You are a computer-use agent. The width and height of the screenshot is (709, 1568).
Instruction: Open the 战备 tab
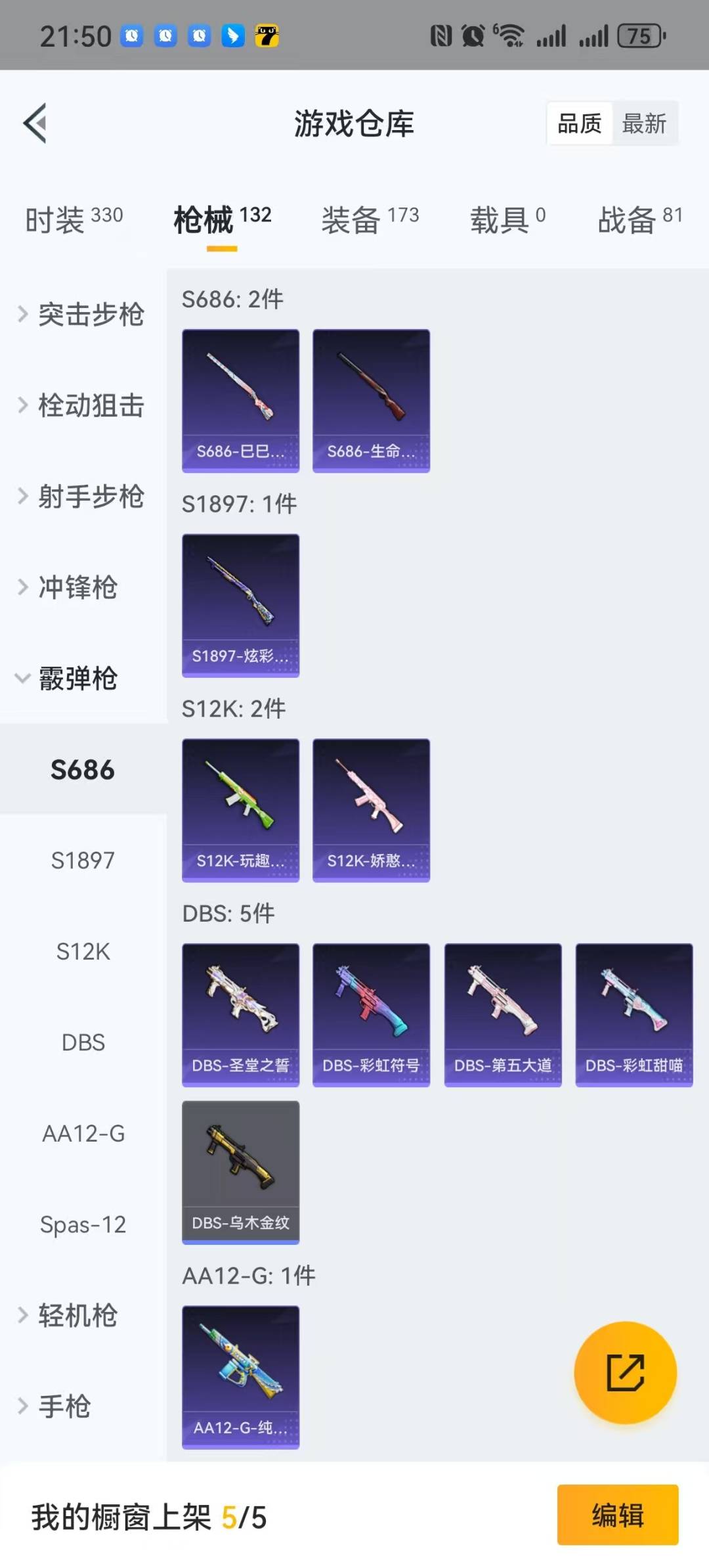(x=639, y=219)
